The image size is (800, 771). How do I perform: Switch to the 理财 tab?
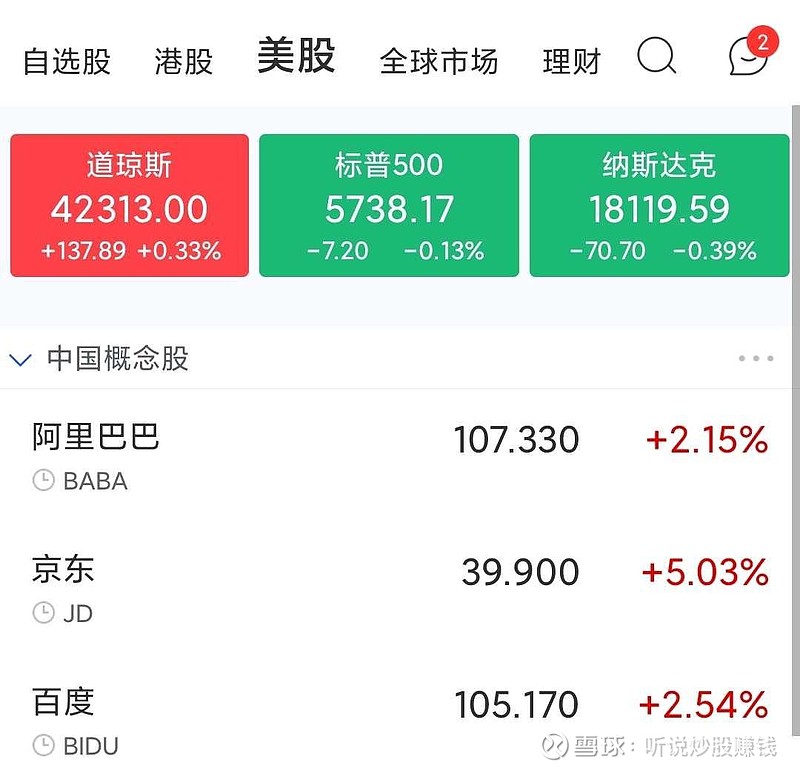(x=571, y=61)
